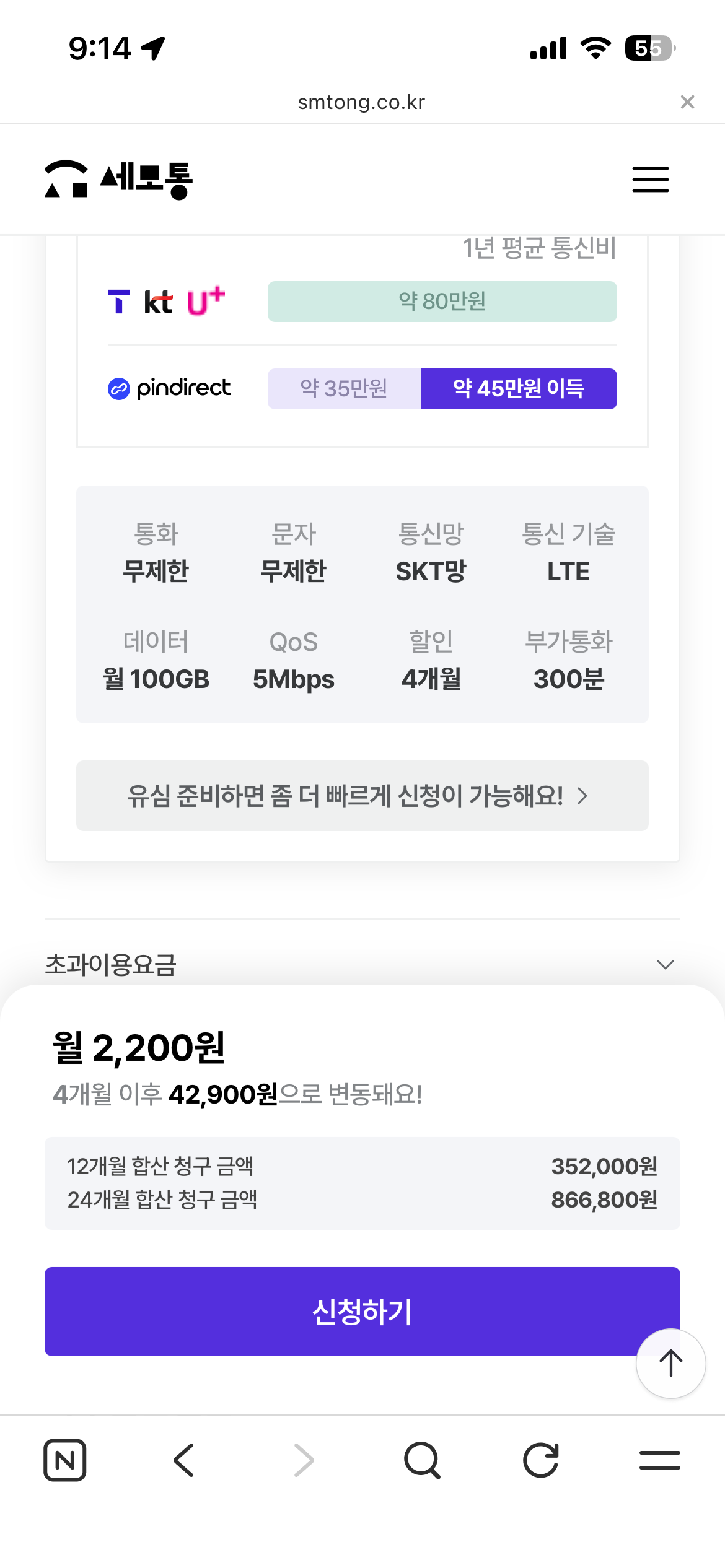The width and height of the screenshot is (725, 1568).
Task: Open the 유심 준비 faster signup banner
Action: click(x=362, y=796)
